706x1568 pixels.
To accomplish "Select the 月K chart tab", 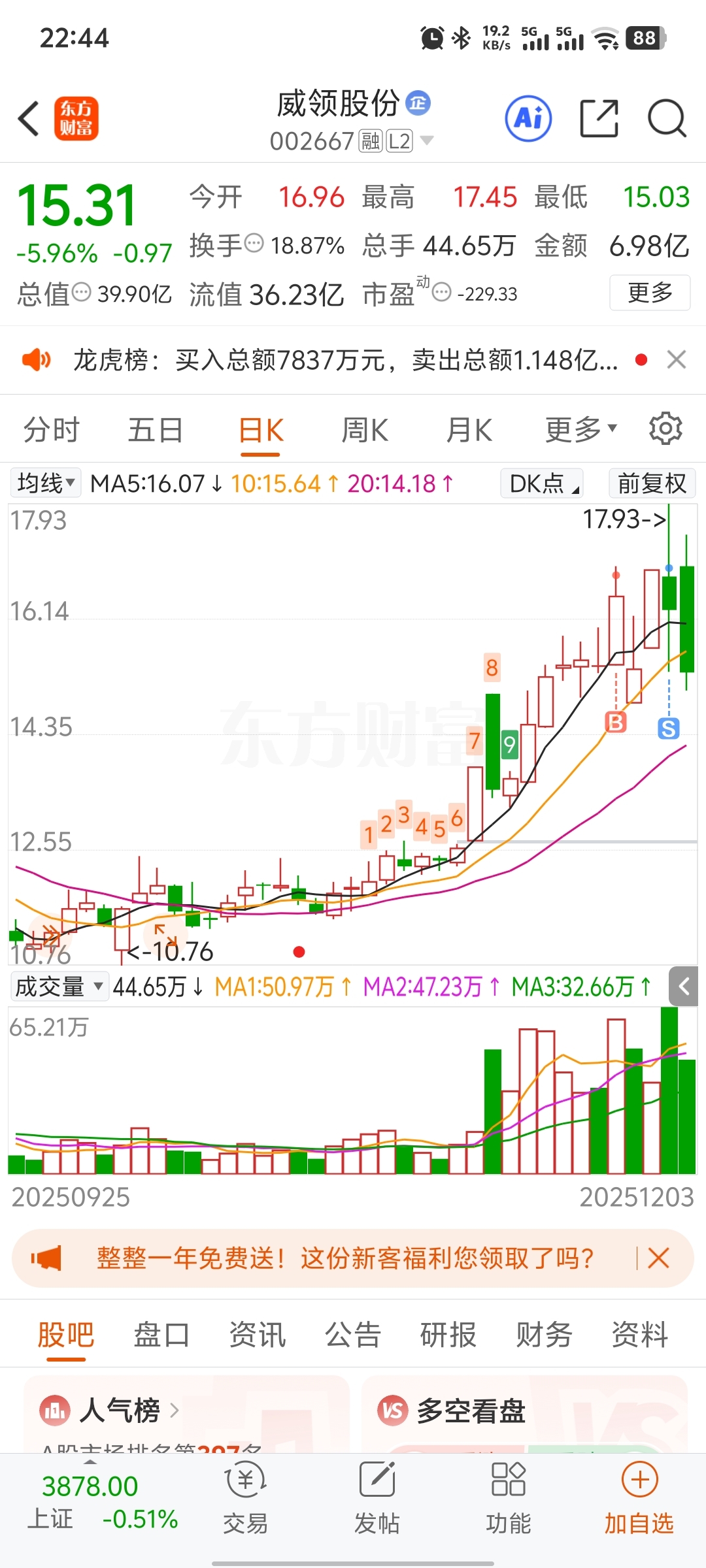I will [469, 431].
